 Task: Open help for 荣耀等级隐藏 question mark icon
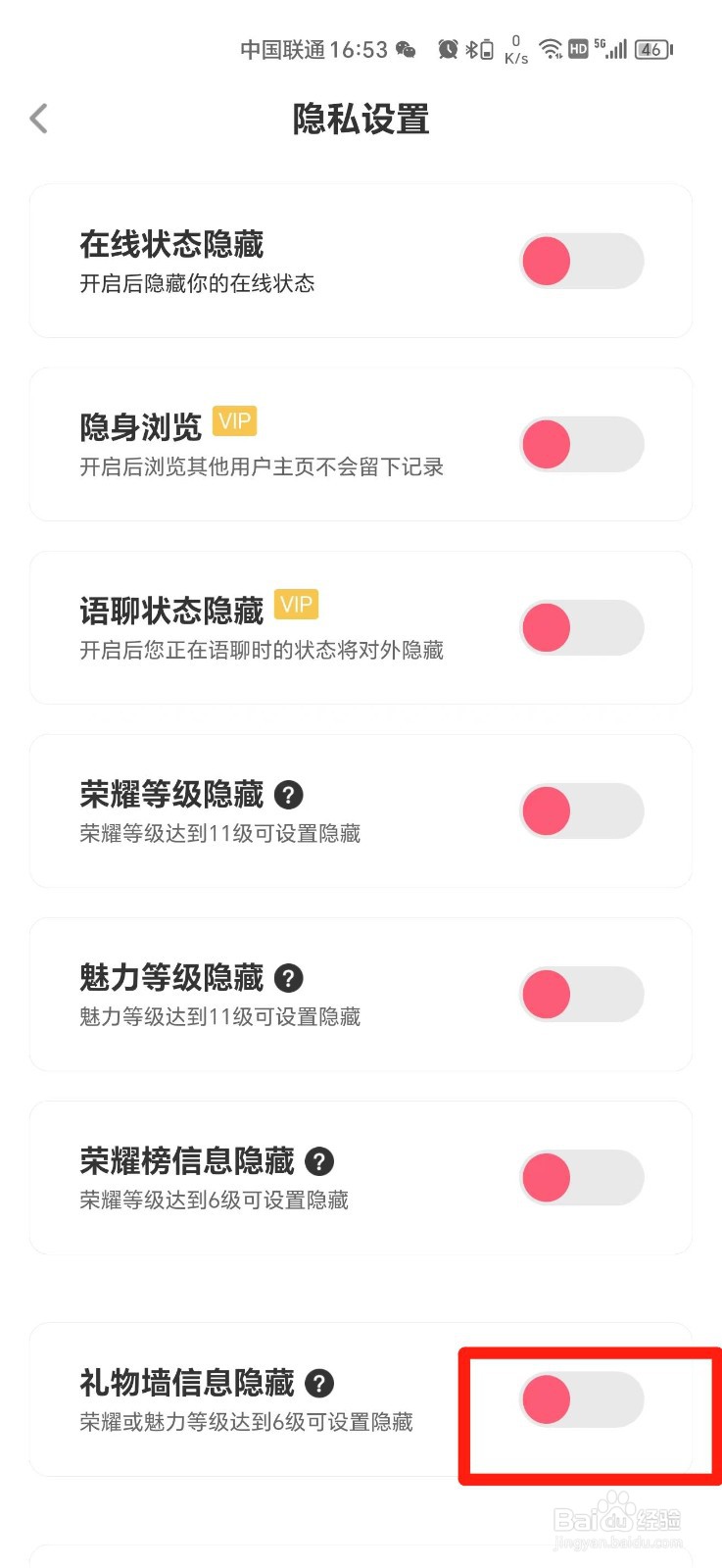point(289,795)
